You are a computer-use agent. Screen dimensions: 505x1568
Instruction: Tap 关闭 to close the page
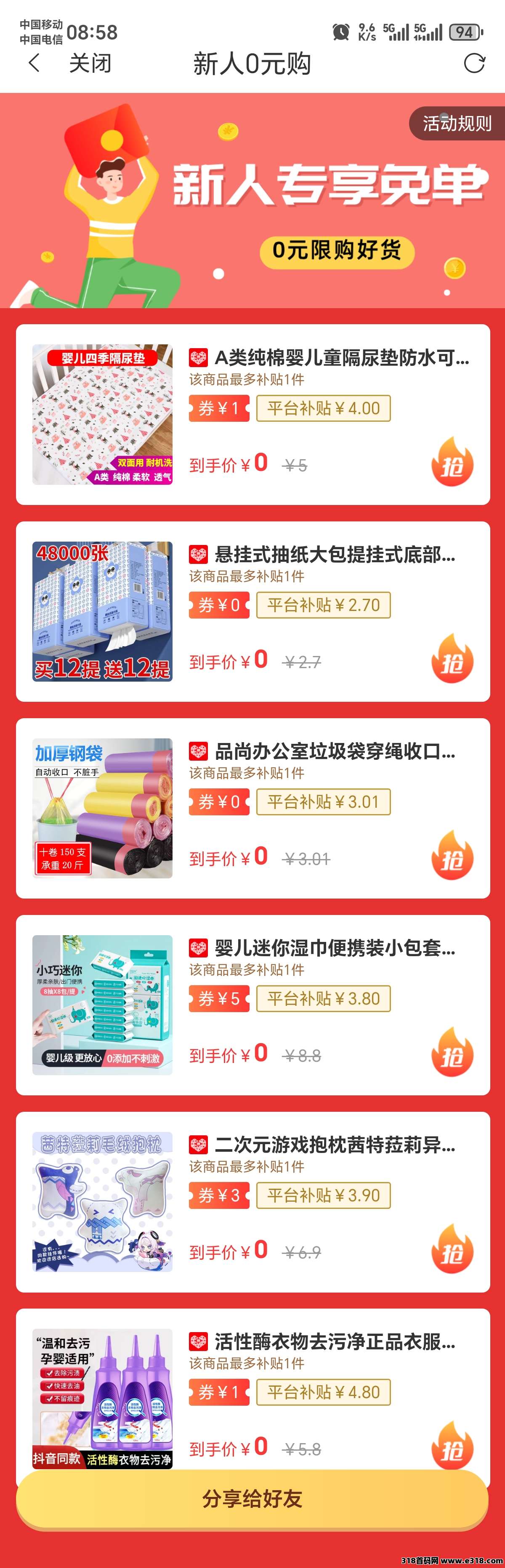point(90,63)
